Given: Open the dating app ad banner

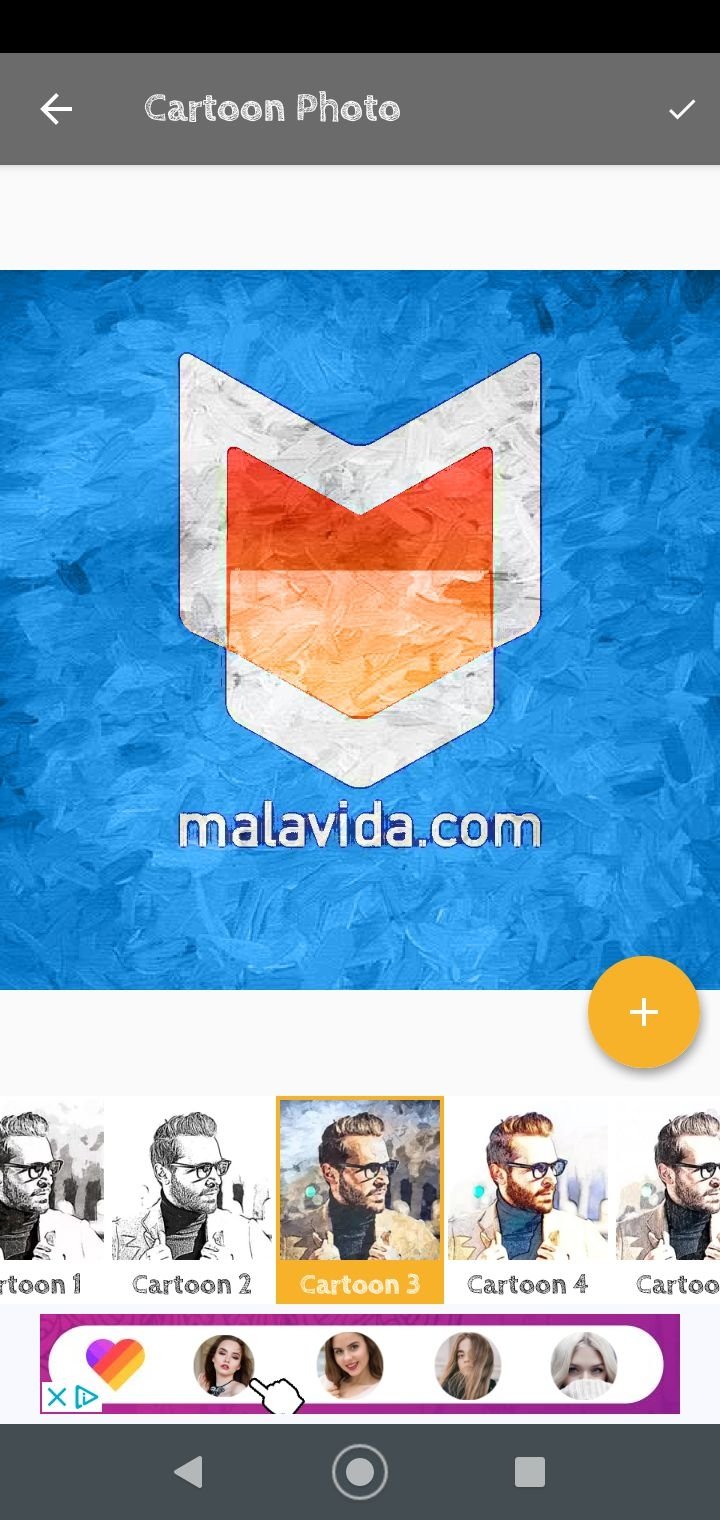Looking at the screenshot, I should click(360, 1364).
